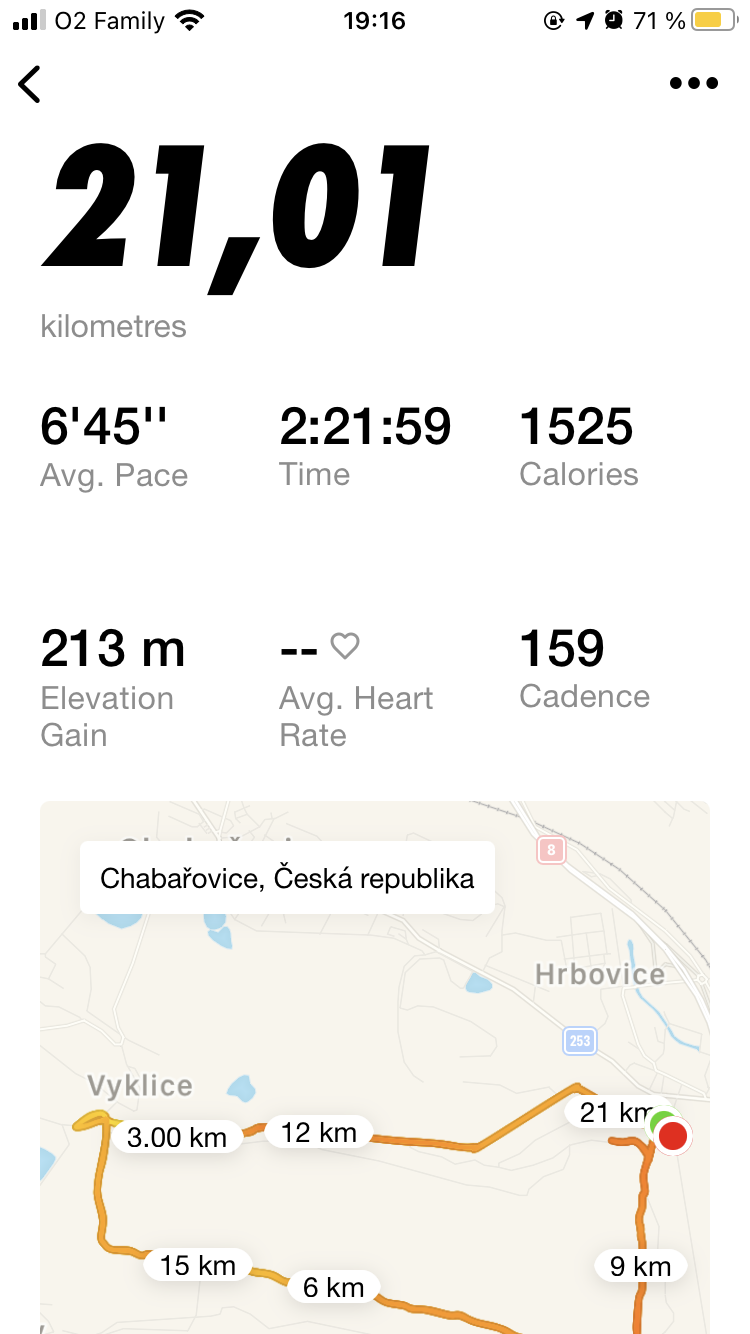750x1334 pixels.
Task: Open the three-dot overflow menu
Action: [694, 84]
